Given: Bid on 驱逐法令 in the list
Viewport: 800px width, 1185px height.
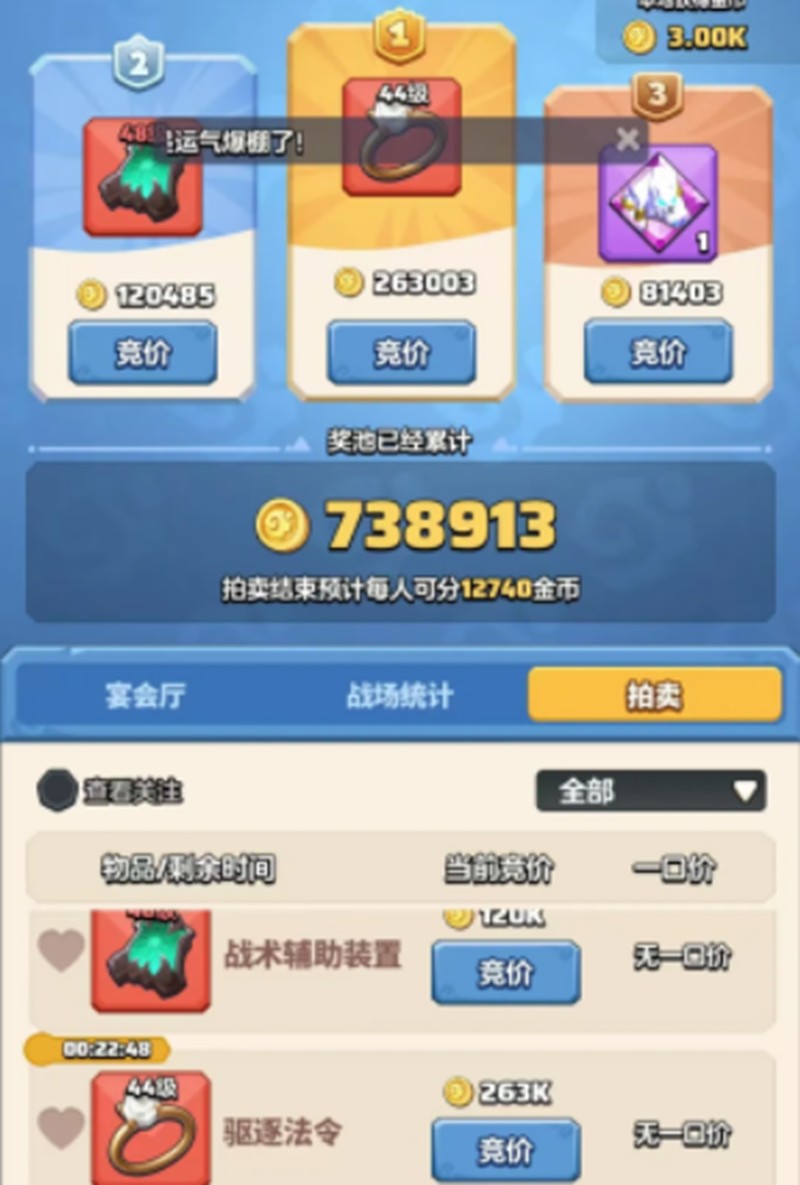Looking at the screenshot, I should (x=505, y=1150).
